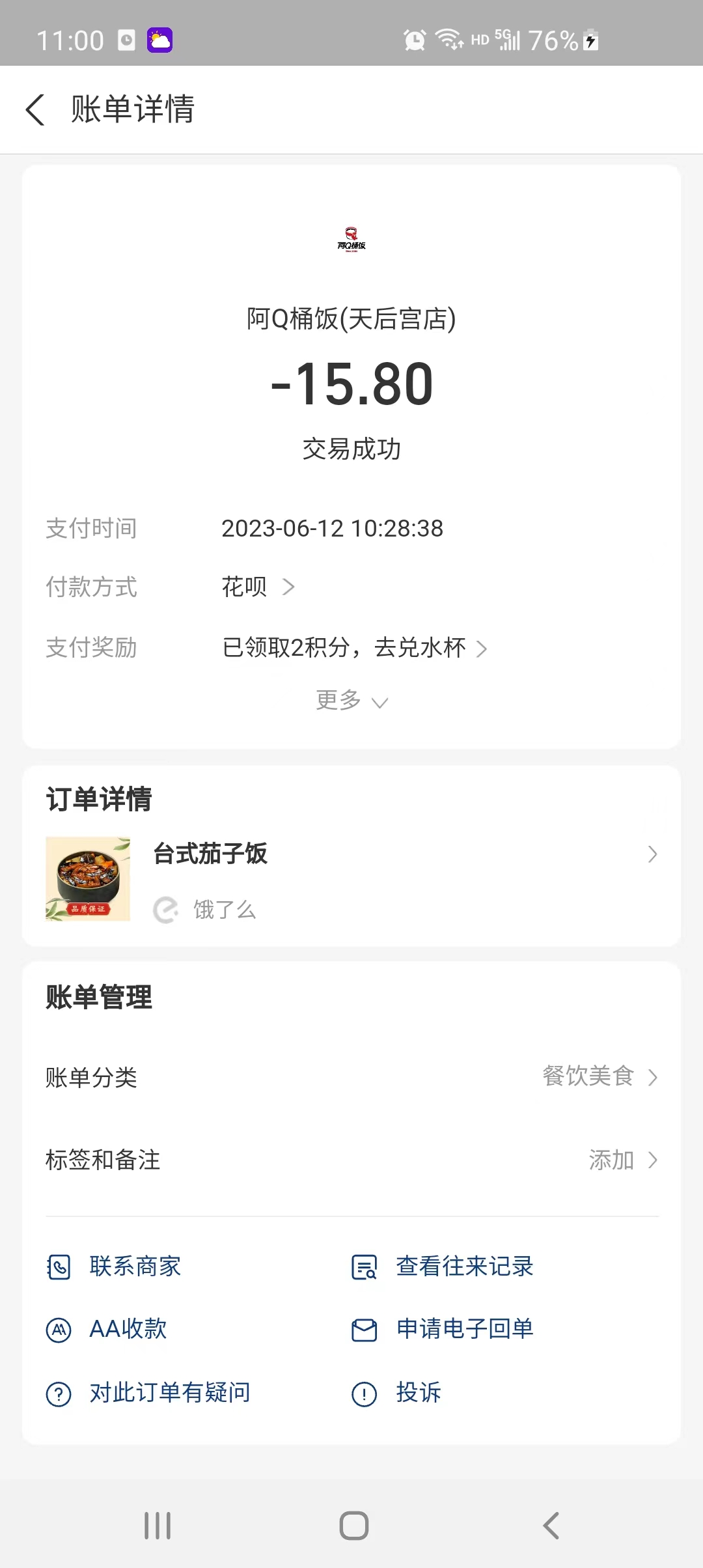Request an e-receipt via 申请电子回单
Image resolution: width=703 pixels, height=1568 pixels.
pos(443,1329)
